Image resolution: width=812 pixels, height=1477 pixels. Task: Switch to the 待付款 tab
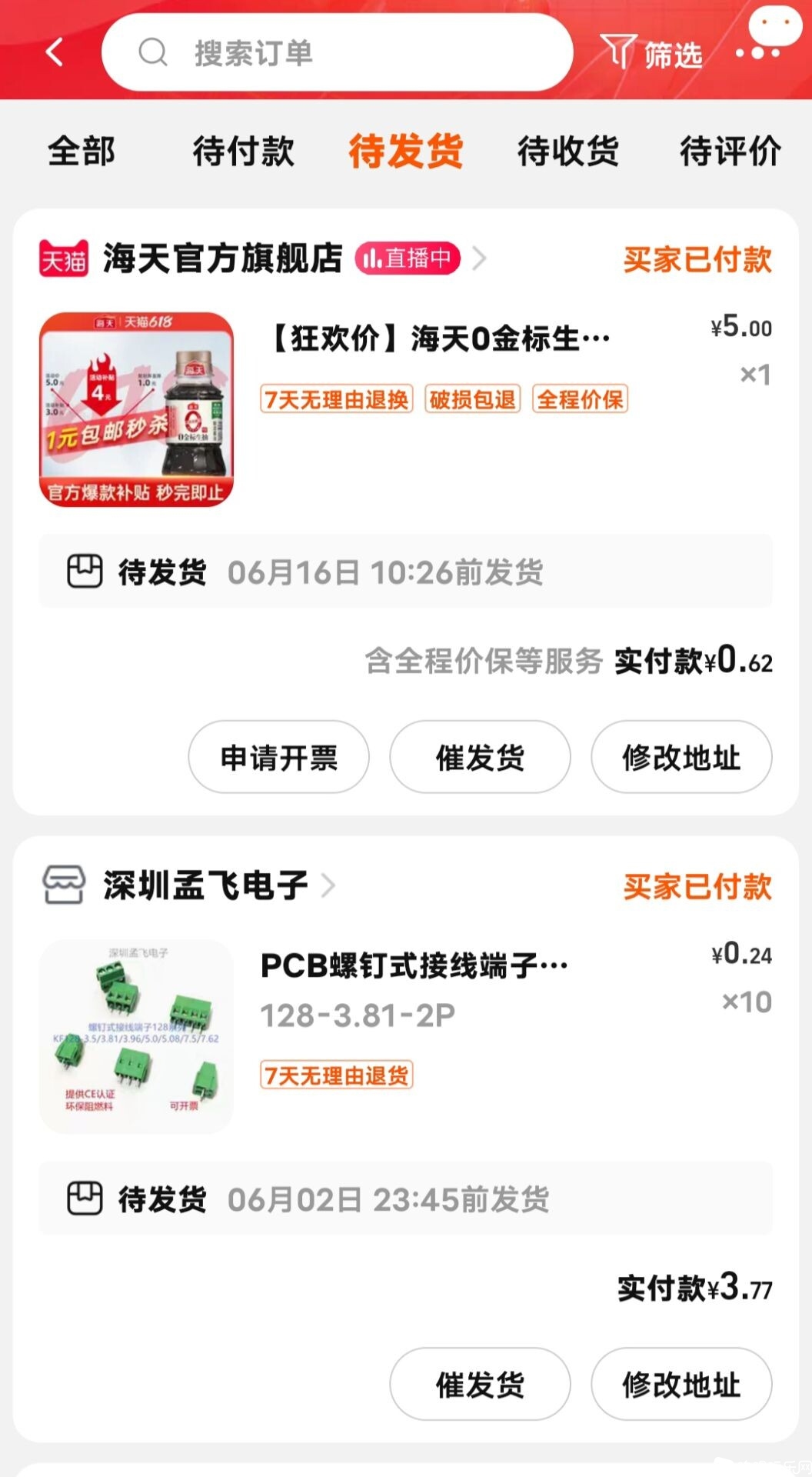[x=243, y=151]
